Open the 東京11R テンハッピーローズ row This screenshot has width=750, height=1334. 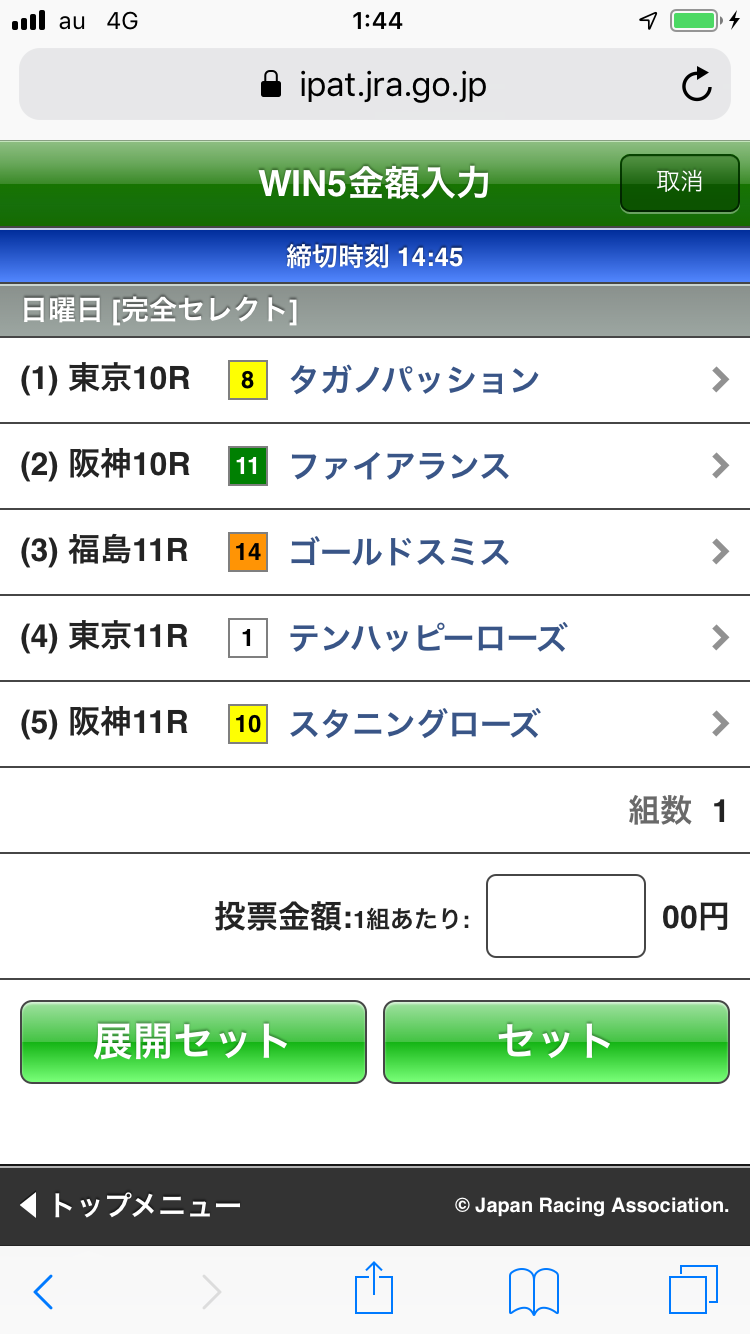coord(375,638)
